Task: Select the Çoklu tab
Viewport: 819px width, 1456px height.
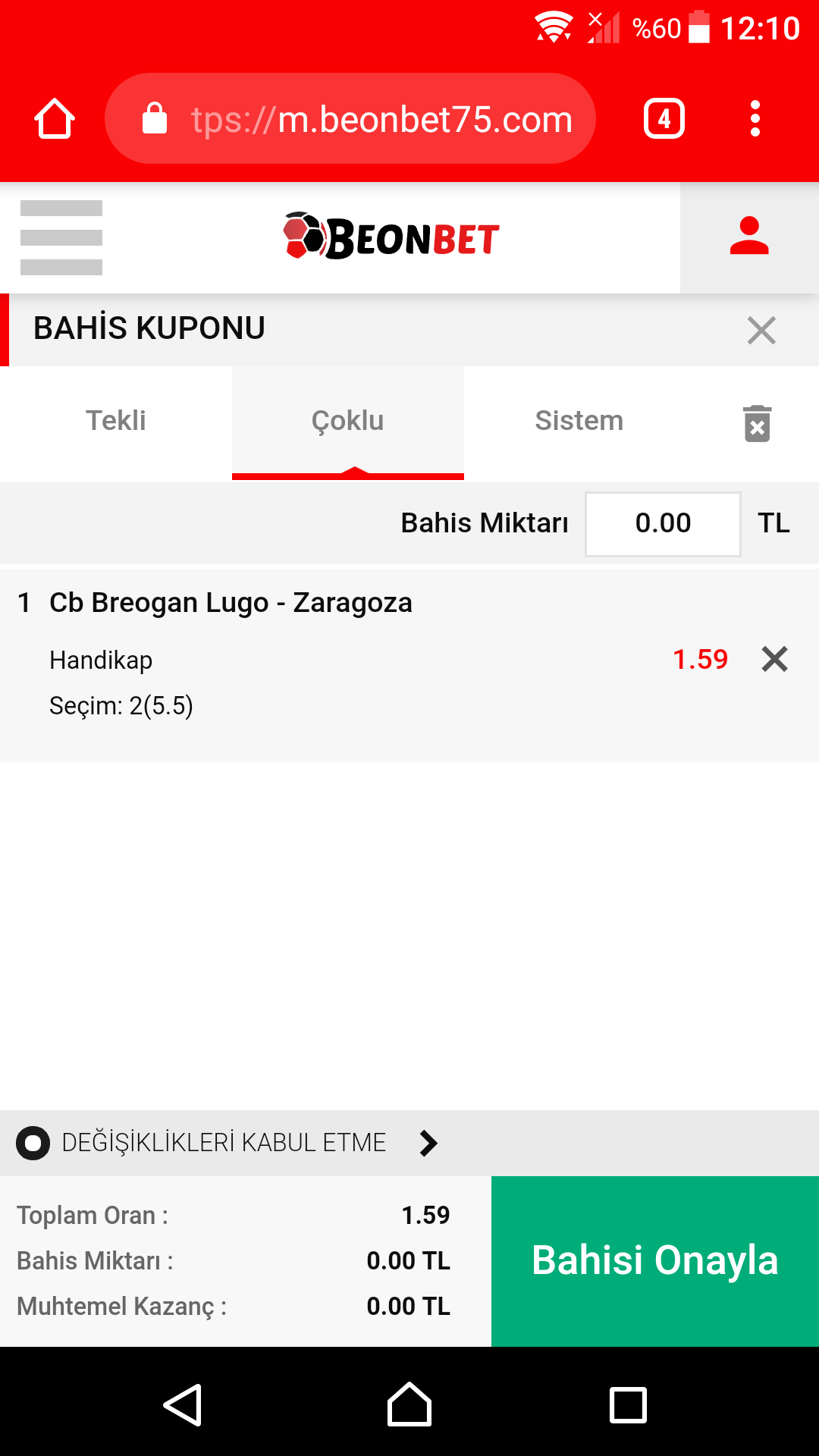Action: 348,422
